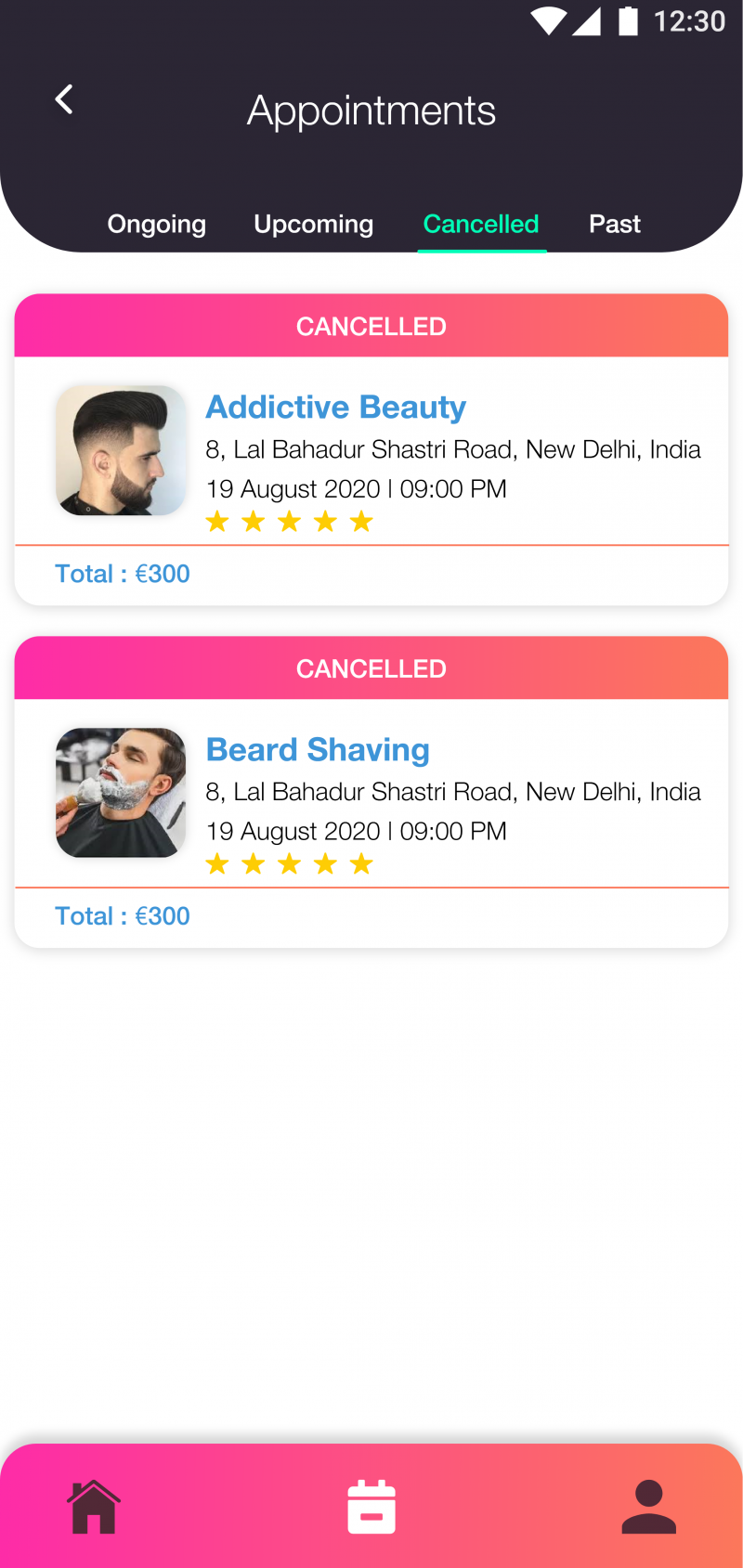Open the calendar appointments tab
Screen dimensions: 743x1568
(x=371, y=1506)
